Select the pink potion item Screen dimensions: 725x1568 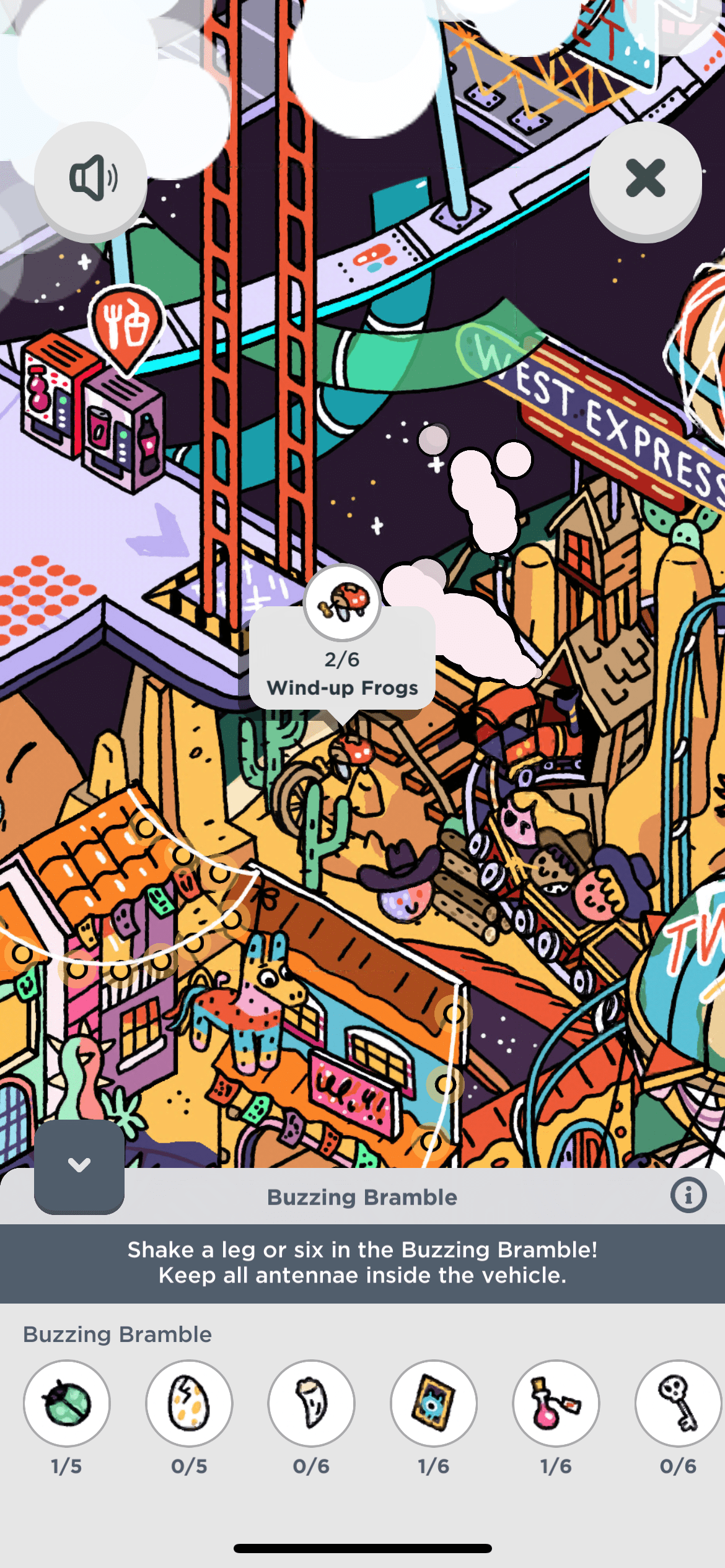coord(556,1403)
